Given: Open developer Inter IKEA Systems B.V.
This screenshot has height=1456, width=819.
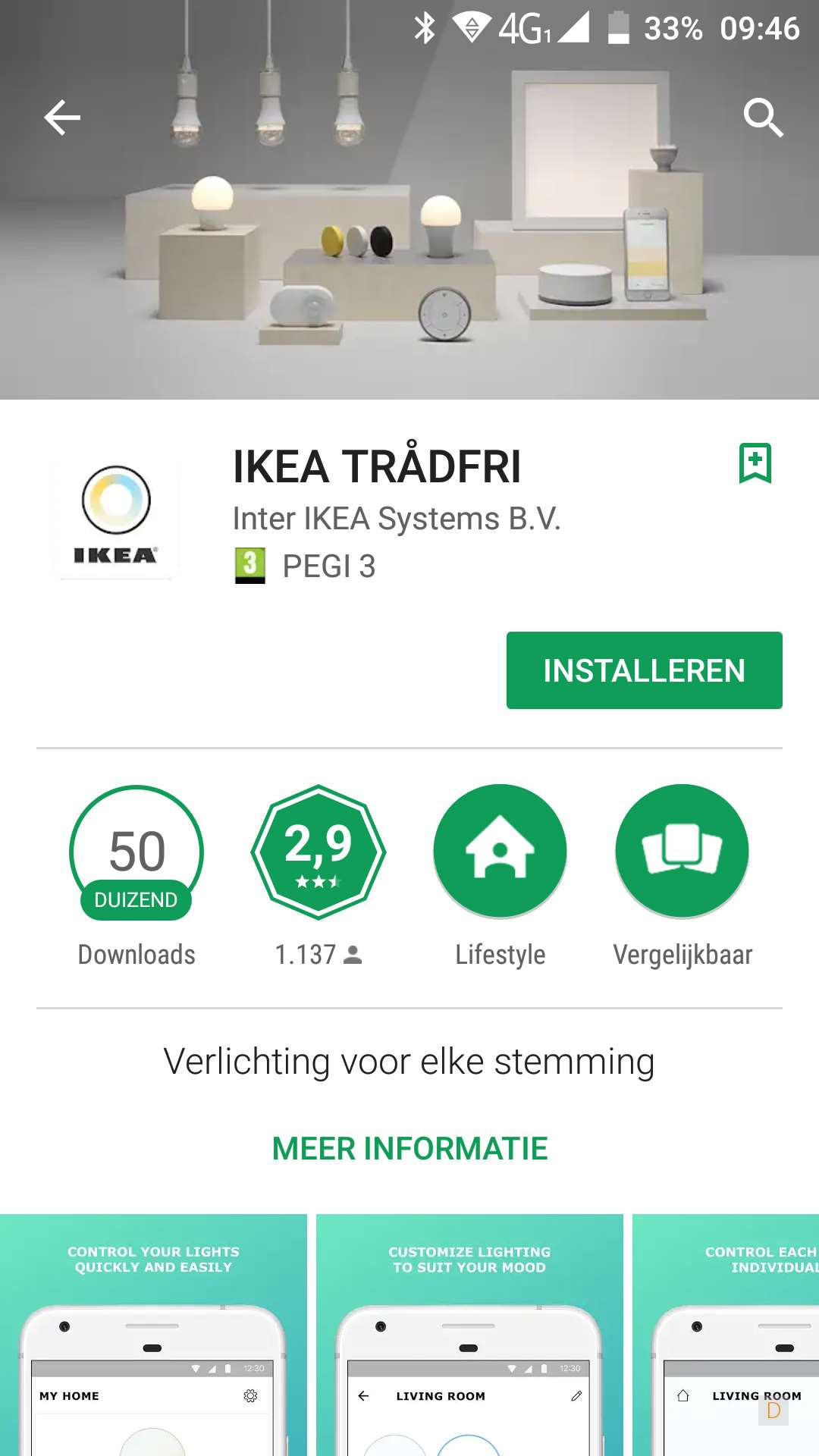Looking at the screenshot, I should (397, 519).
